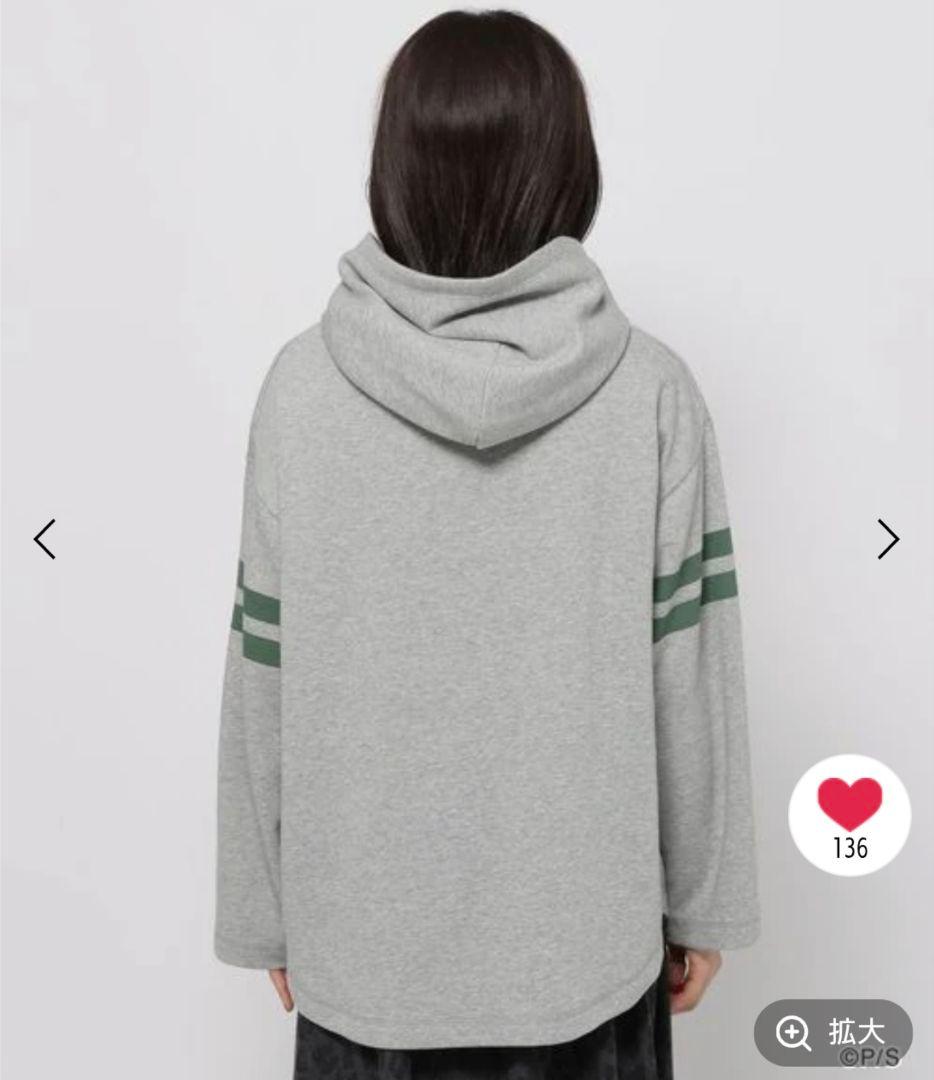Go to the previous product image
The height and width of the screenshot is (1080, 934).
point(45,539)
